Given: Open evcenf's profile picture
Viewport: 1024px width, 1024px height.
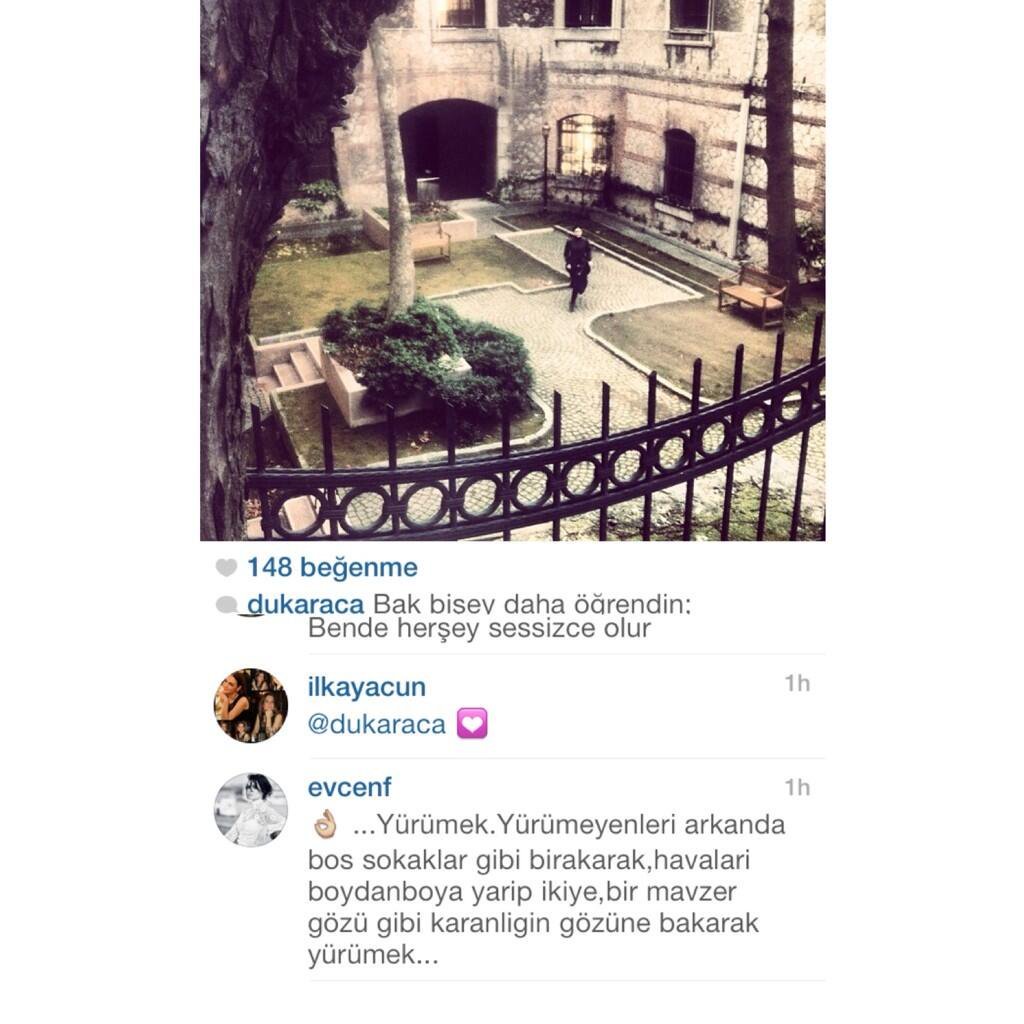Looking at the screenshot, I should [x=251, y=809].
